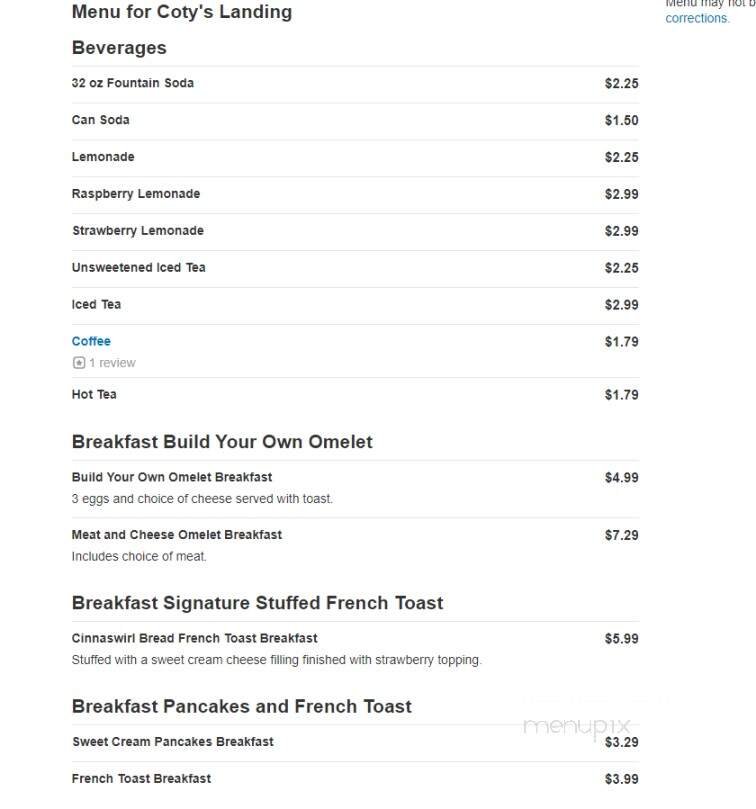Image resolution: width=756 pixels, height=809 pixels.
Task: Click the $3.99 price beside French Toast Breakfast
Action: click(623, 778)
